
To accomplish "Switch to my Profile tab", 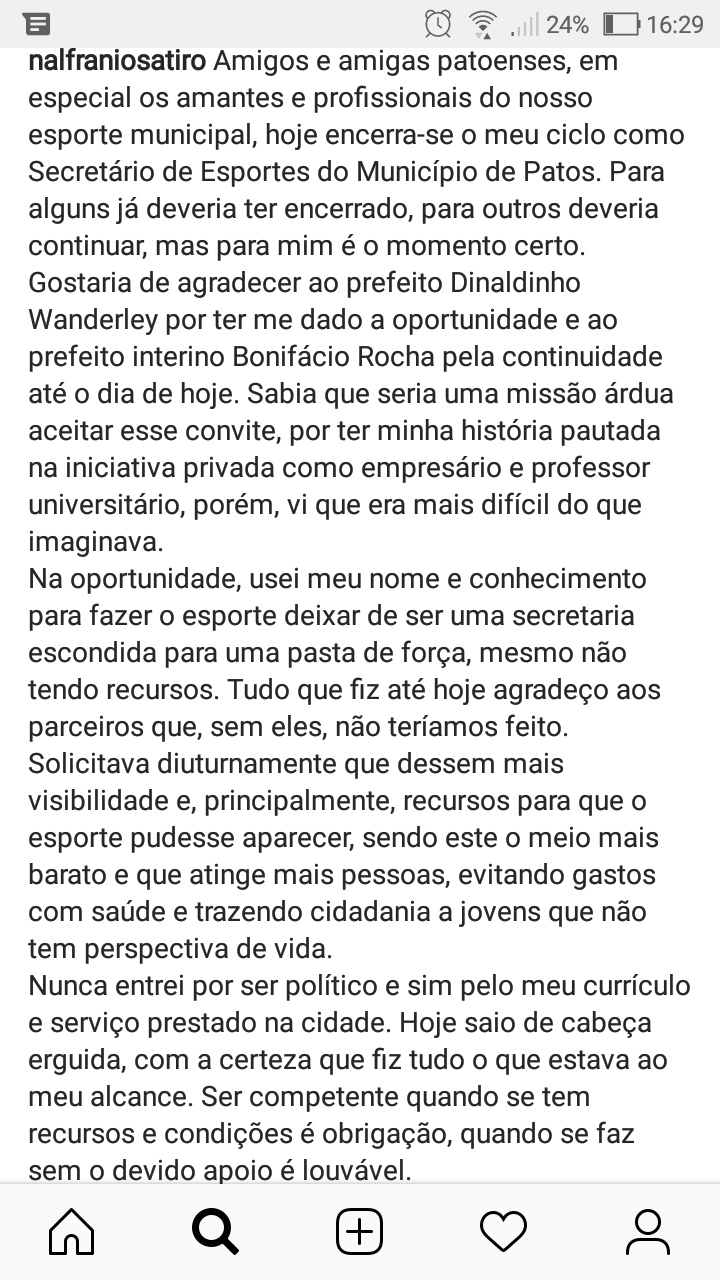I will pos(648,1232).
